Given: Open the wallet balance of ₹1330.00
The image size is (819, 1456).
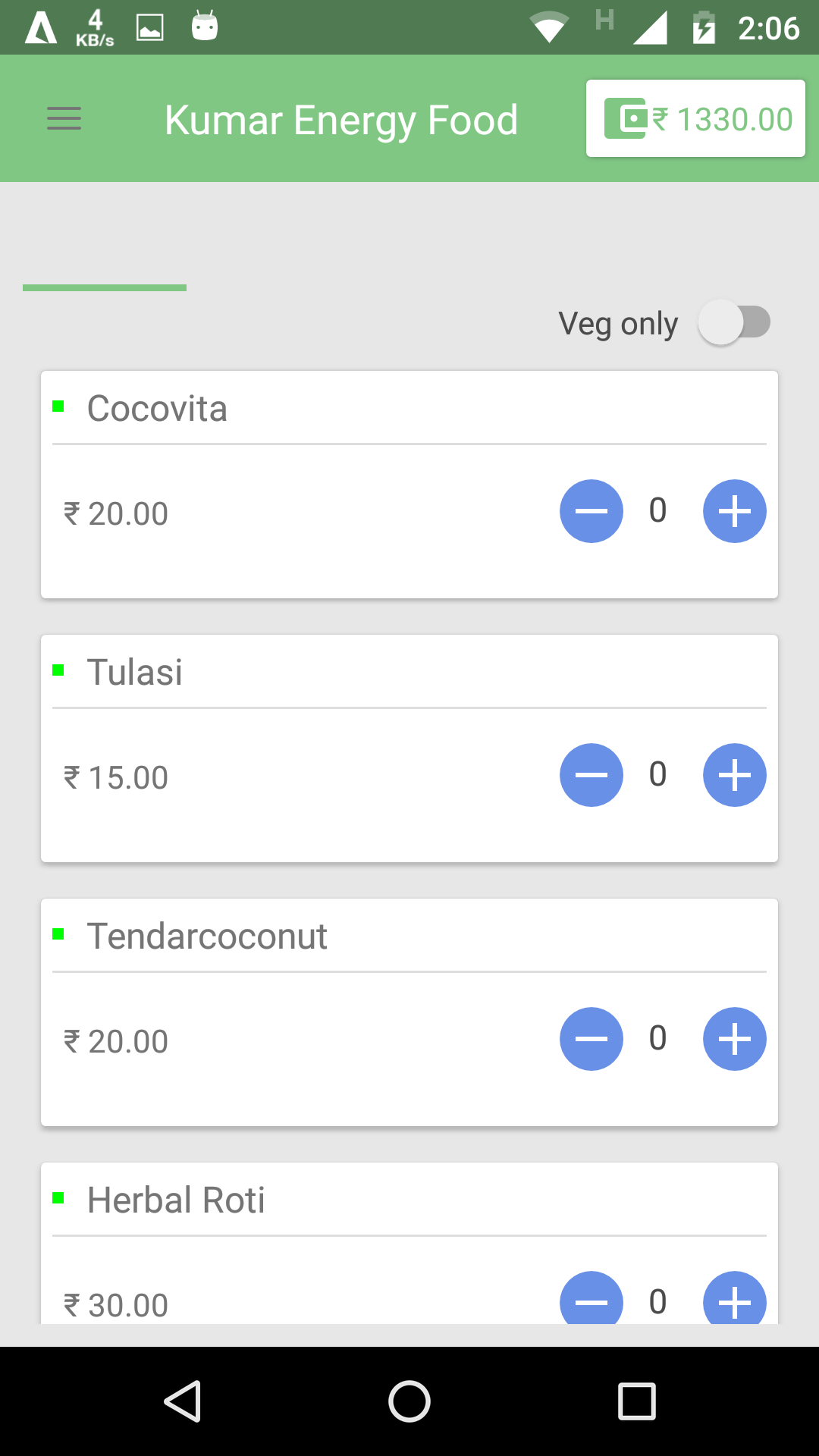Looking at the screenshot, I should coord(695,118).
